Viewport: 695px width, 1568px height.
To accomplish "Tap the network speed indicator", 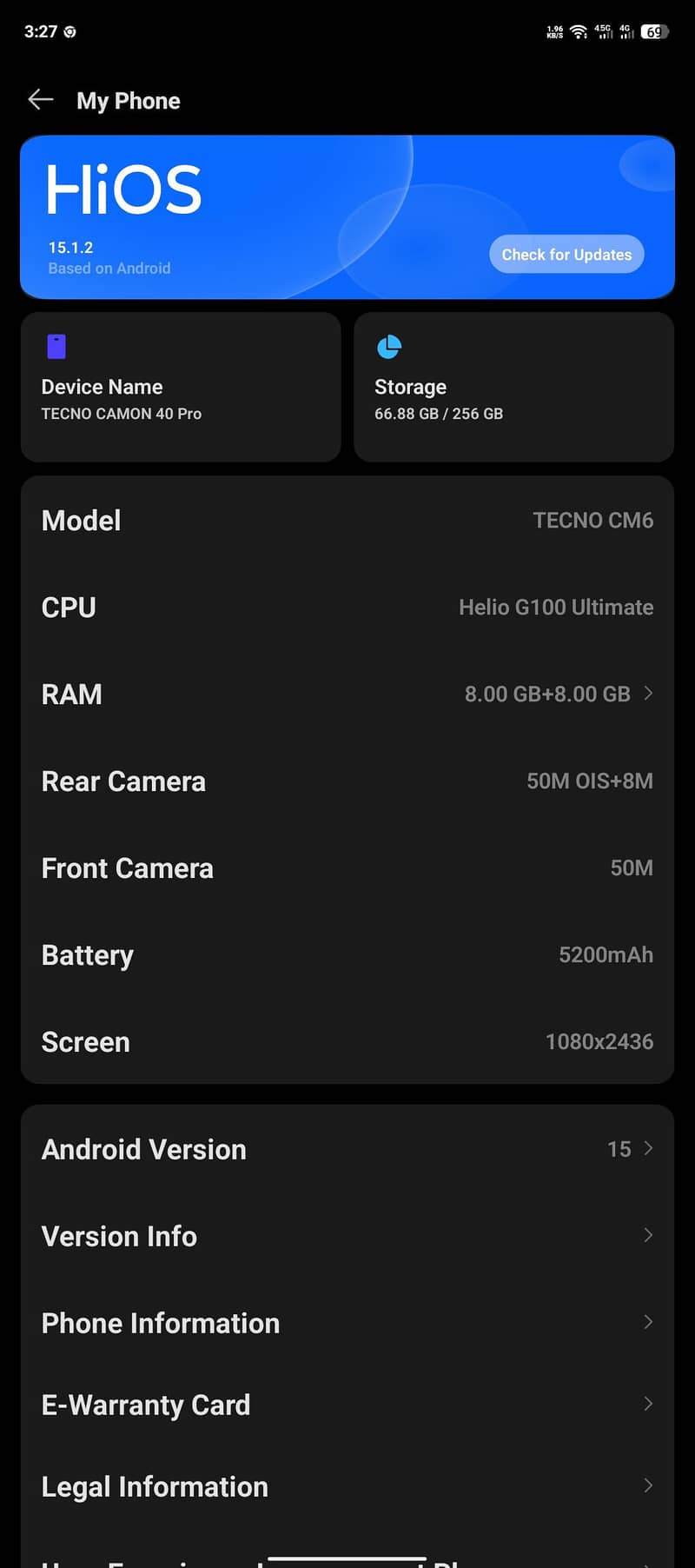I will click(554, 32).
